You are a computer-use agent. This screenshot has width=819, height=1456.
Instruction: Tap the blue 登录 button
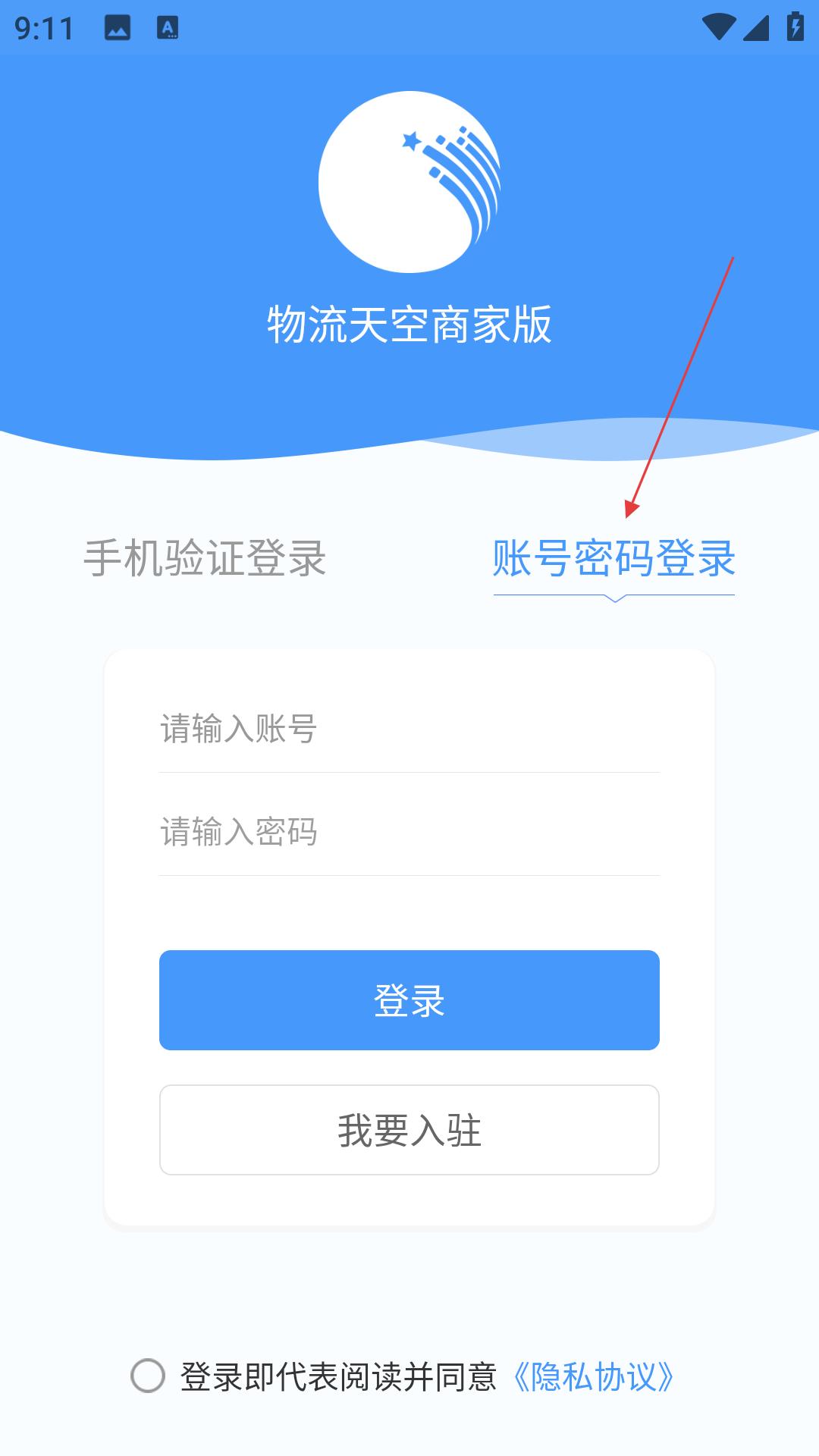409,1000
